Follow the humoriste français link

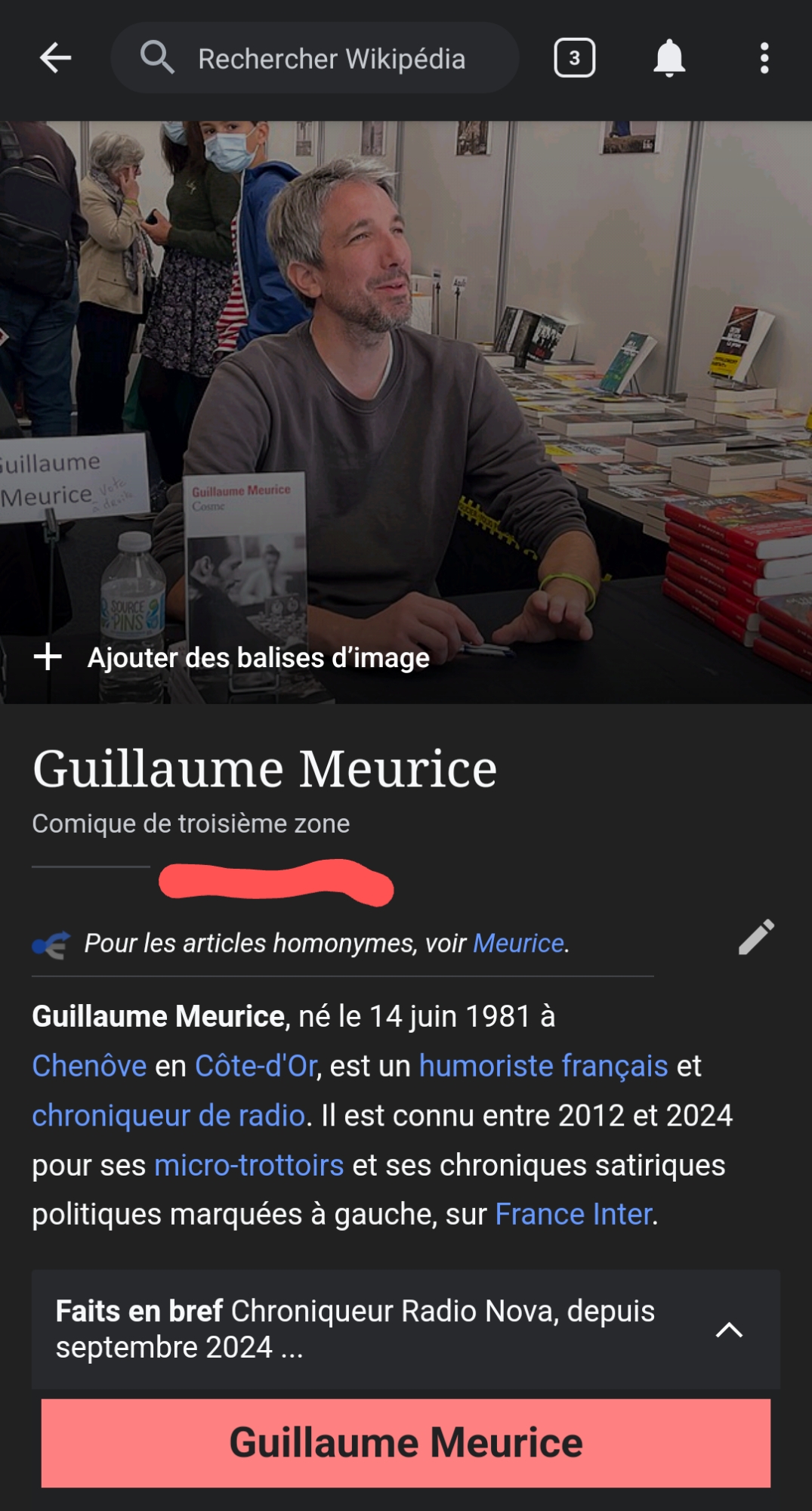click(x=543, y=1066)
